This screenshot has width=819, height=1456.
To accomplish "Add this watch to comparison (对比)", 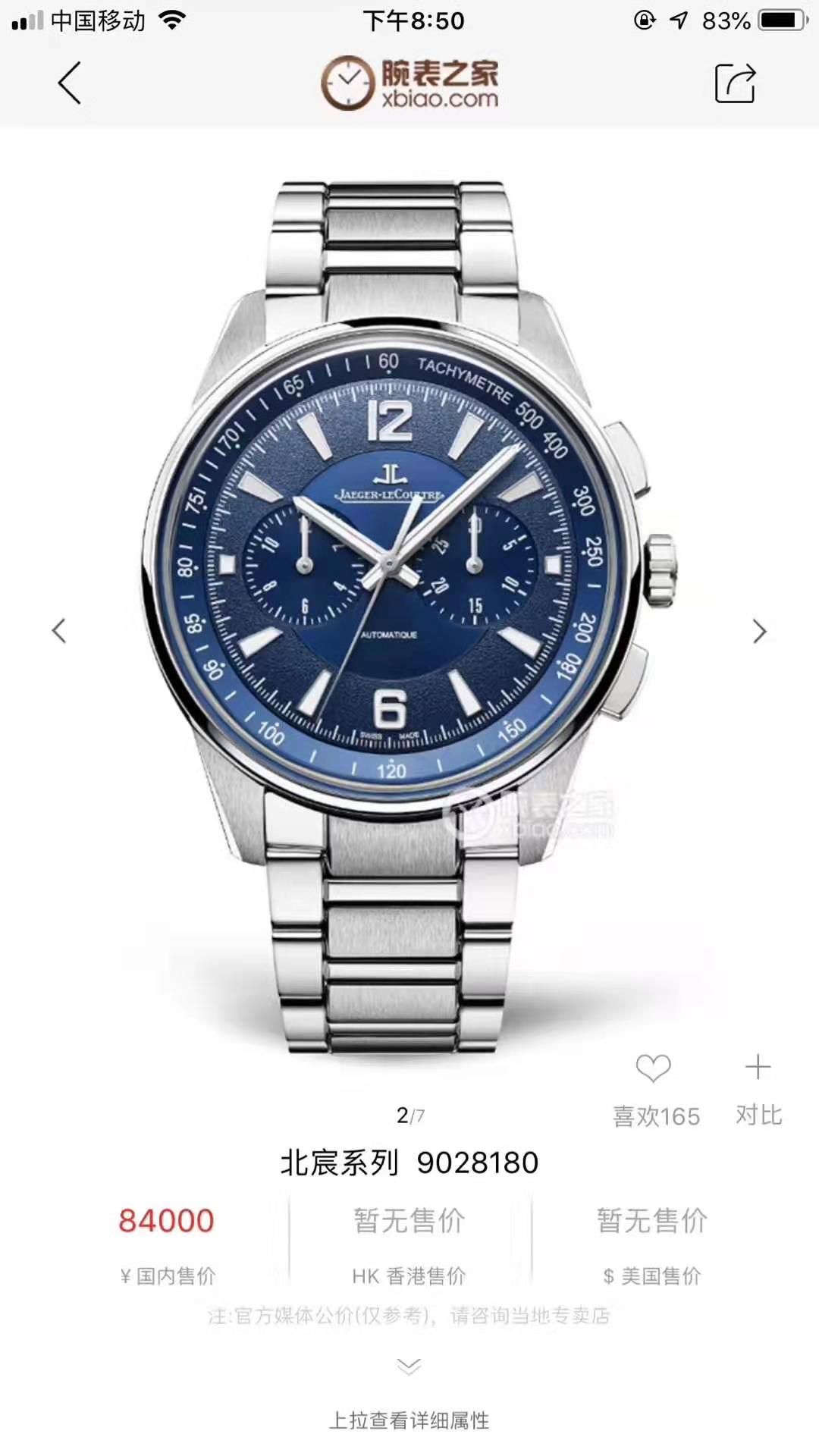I will click(x=758, y=1068).
